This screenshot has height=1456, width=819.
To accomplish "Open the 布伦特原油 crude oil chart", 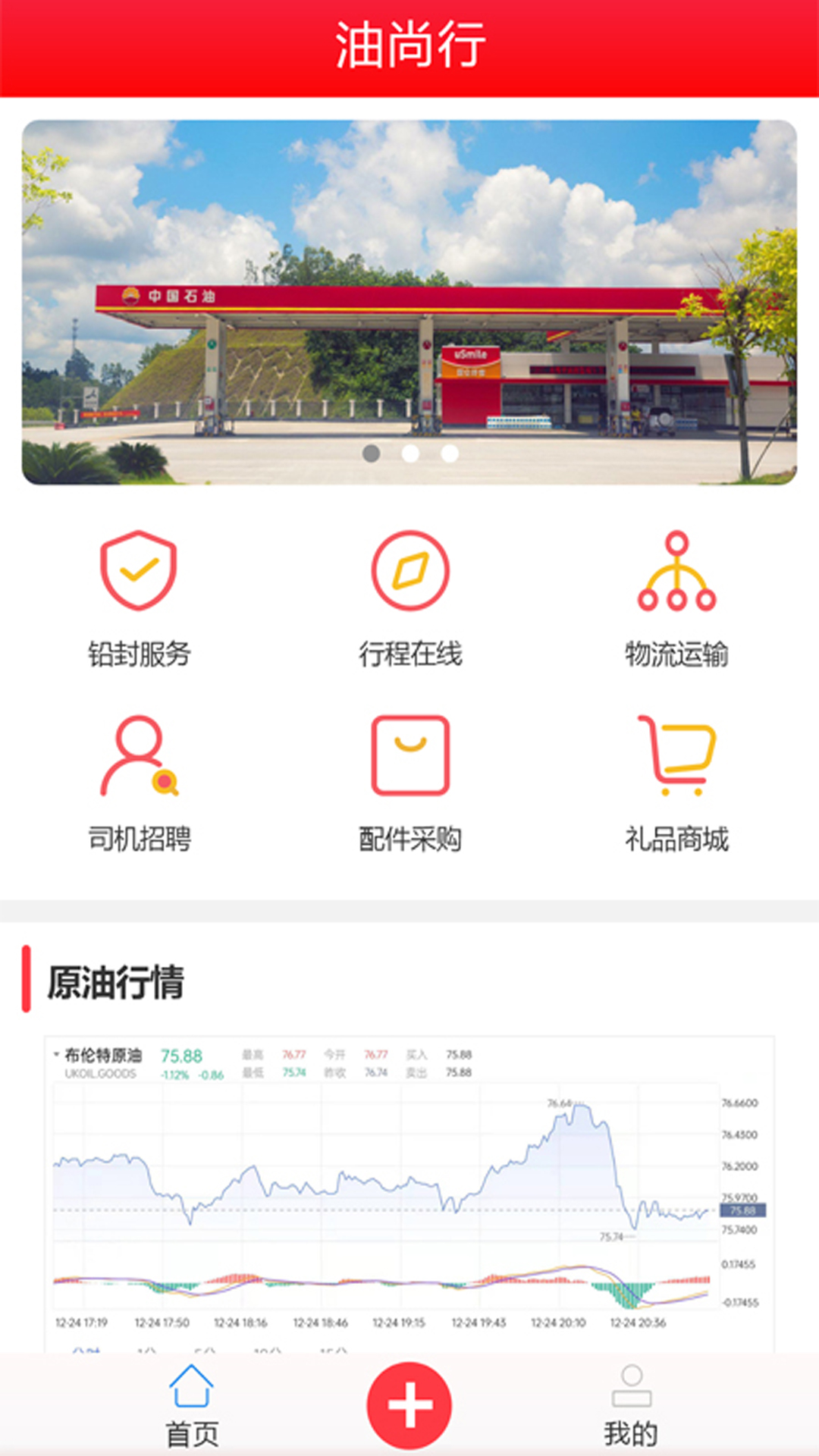I will click(x=409, y=1183).
